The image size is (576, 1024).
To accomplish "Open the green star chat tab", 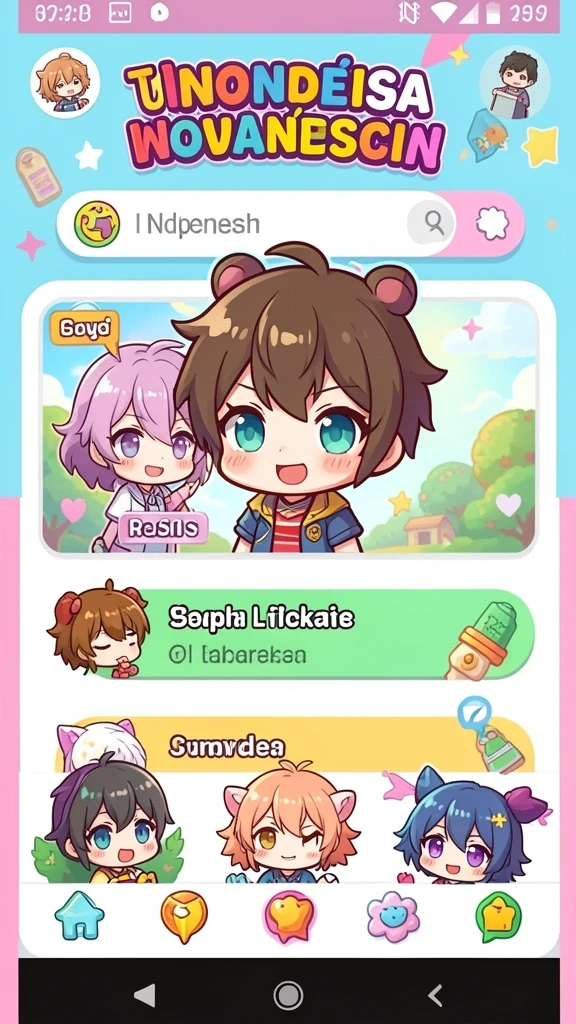I will click(498, 916).
